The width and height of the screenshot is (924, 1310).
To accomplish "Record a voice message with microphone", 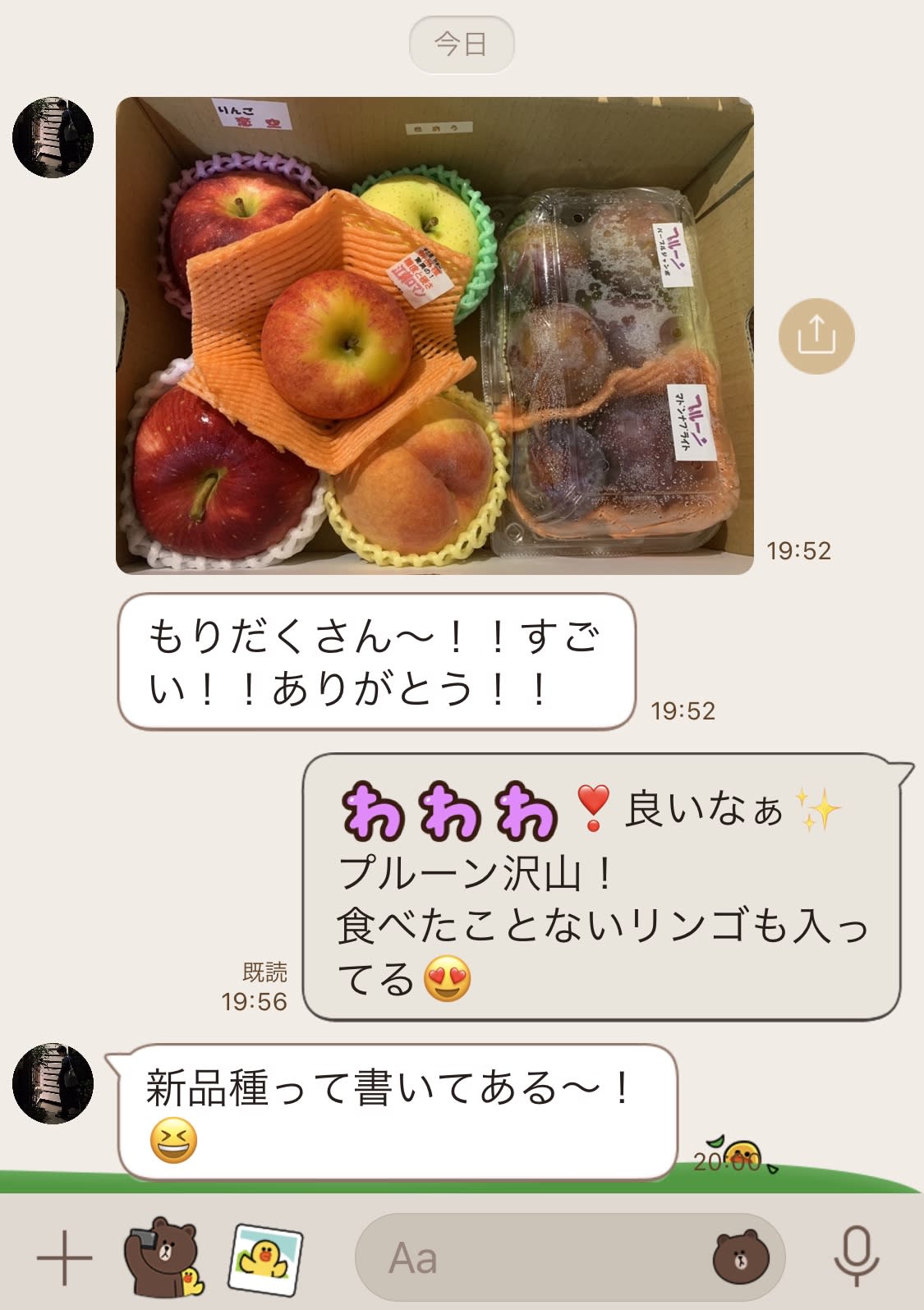I will 856,1256.
